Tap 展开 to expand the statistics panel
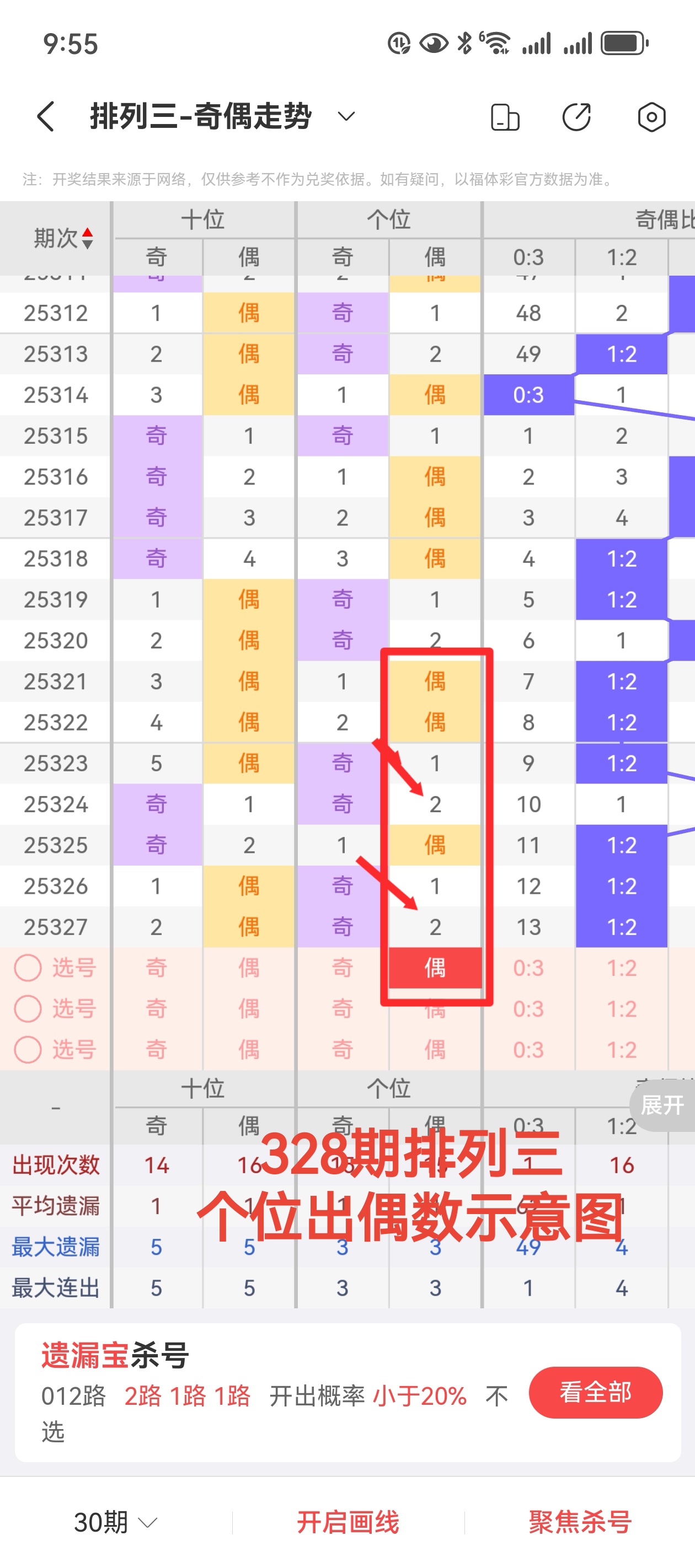Image resolution: width=695 pixels, height=1568 pixels. 664,1106
